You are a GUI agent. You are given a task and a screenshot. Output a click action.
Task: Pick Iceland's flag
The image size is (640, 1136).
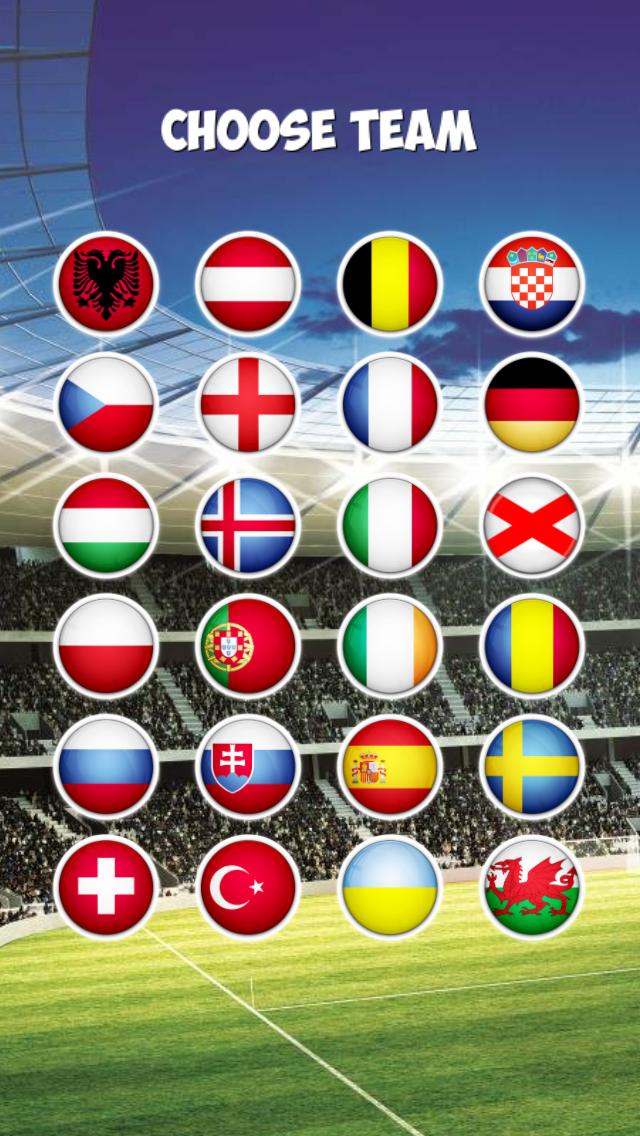tap(248, 525)
